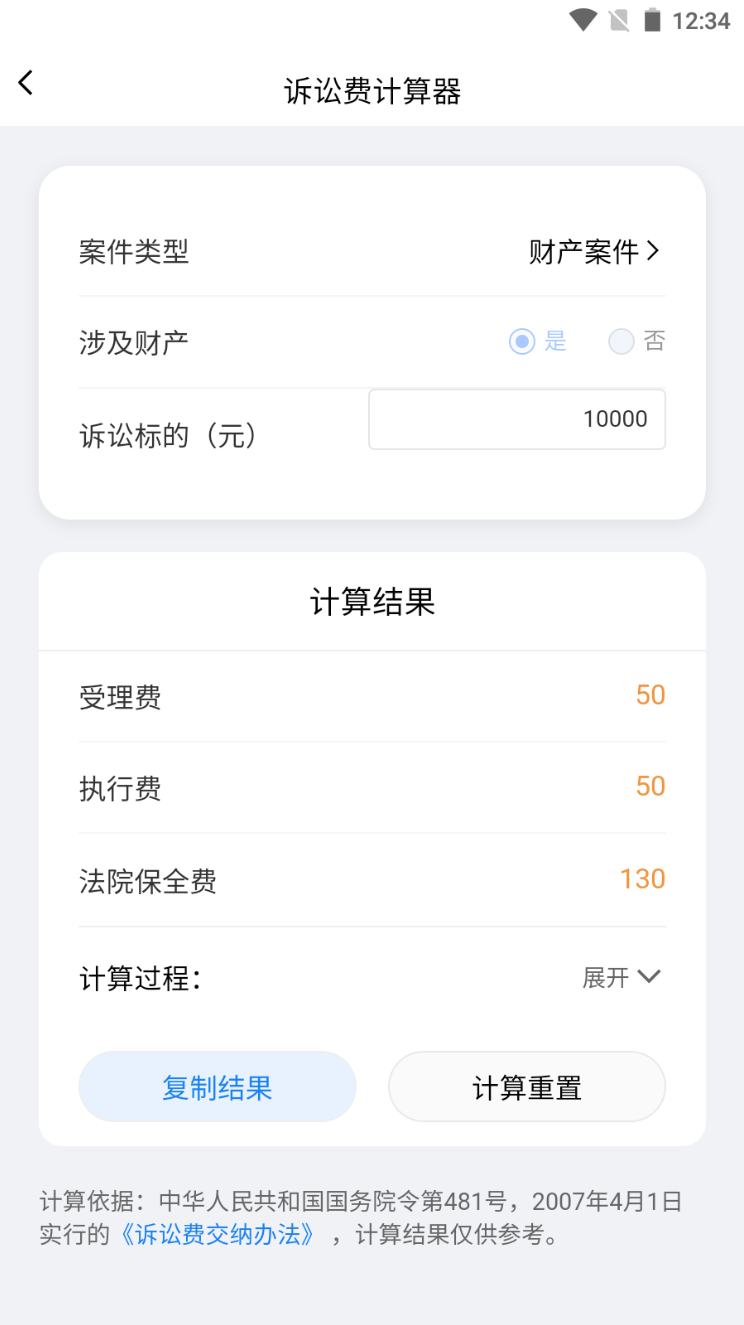Select the 否 radio button
Screen dimensions: 744x1325
(x=621, y=341)
